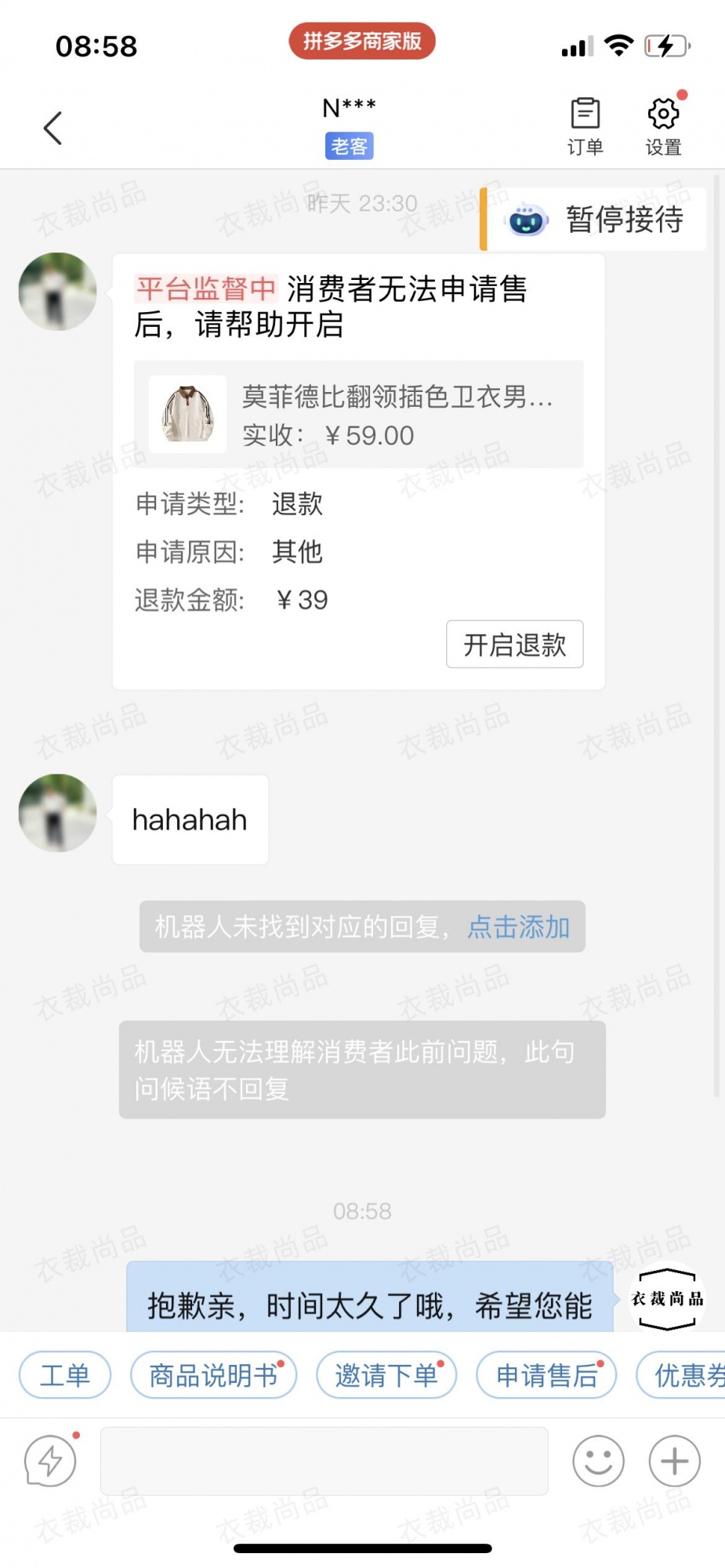Open the plus attachments menu
Image resolution: width=725 pixels, height=1568 pixels.
(x=674, y=1461)
